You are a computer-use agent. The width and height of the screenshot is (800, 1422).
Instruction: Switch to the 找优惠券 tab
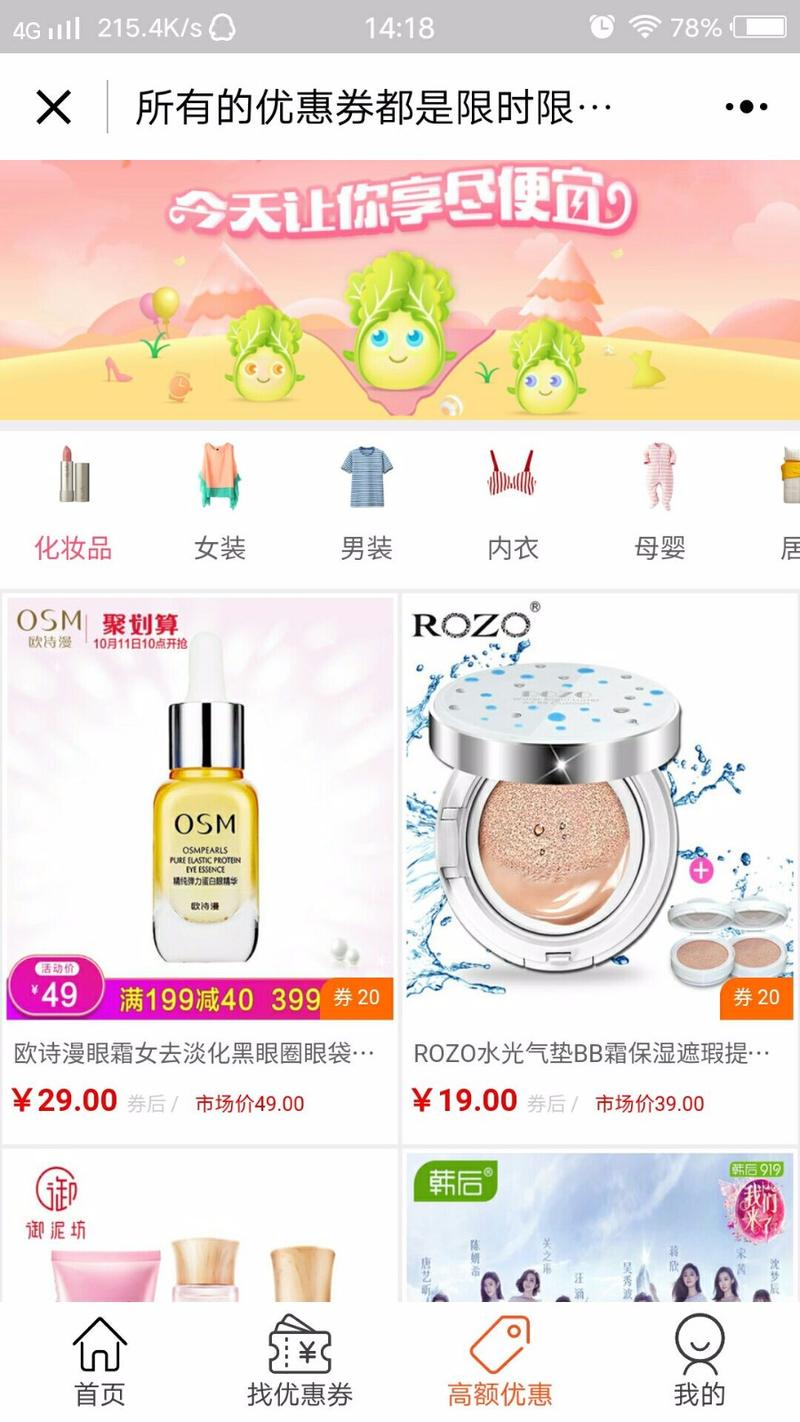click(x=300, y=1362)
